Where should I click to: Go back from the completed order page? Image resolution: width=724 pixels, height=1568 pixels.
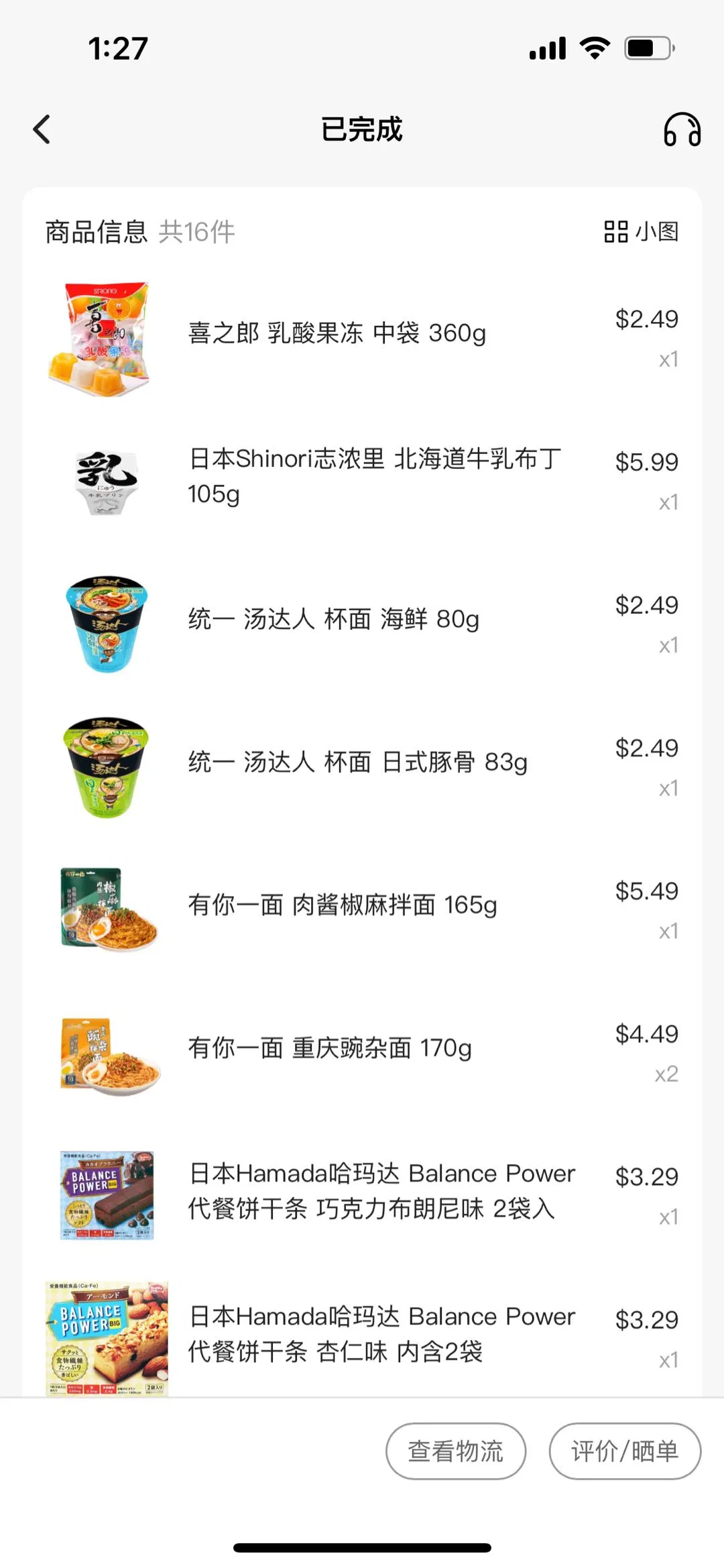[42, 129]
